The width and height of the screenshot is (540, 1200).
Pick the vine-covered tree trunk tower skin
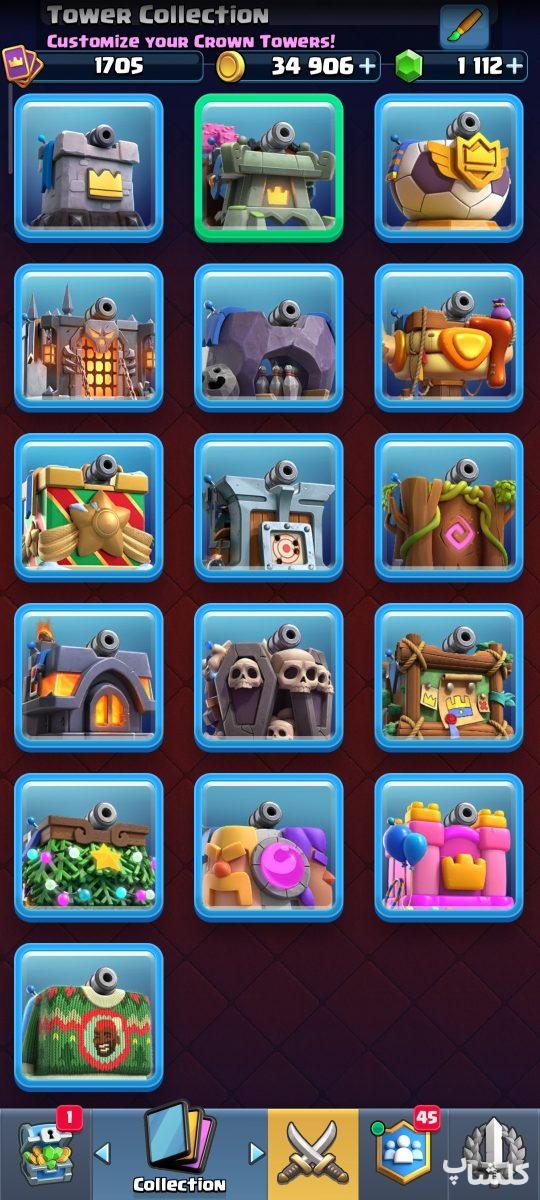449,508
